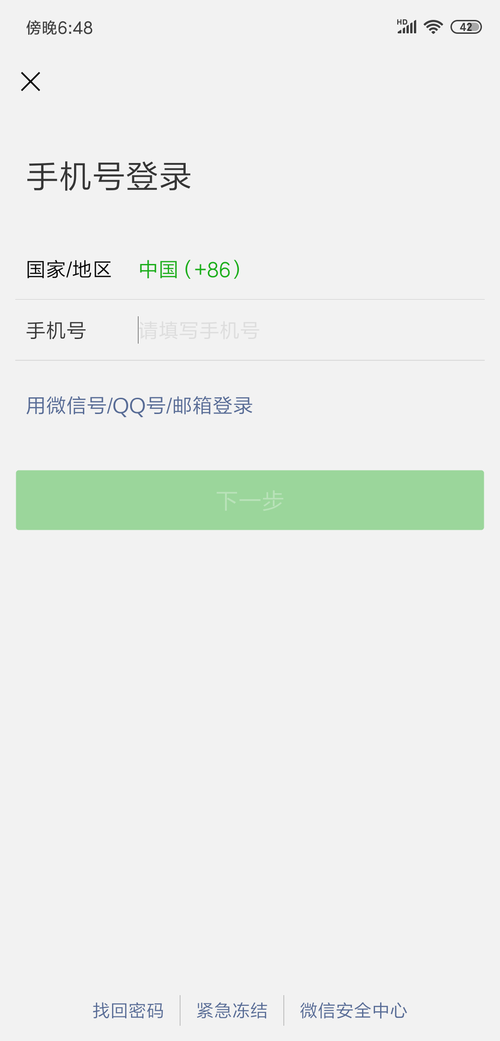Open 紧急冻结 link
The image size is (500, 1041).
232,1010
